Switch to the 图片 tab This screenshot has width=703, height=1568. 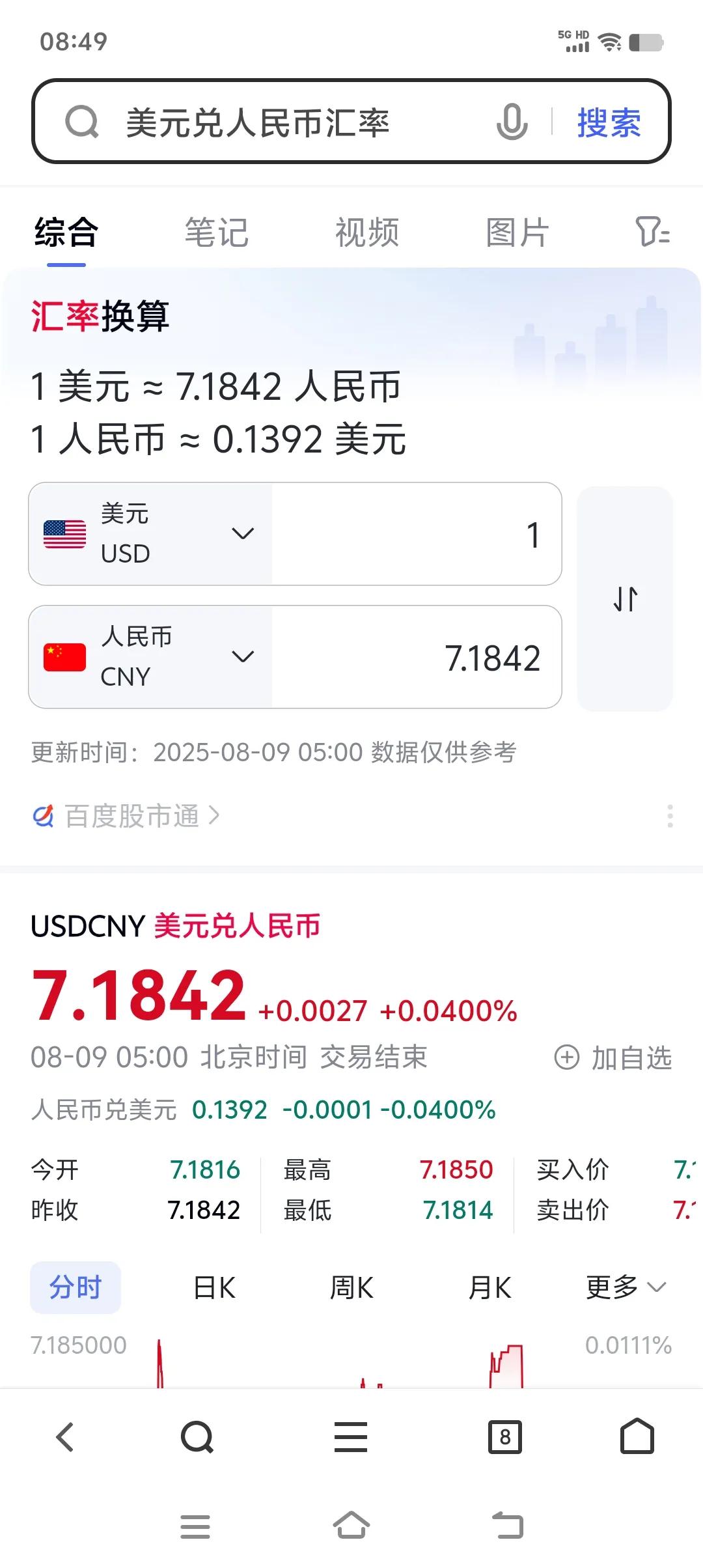tap(517, 232)
